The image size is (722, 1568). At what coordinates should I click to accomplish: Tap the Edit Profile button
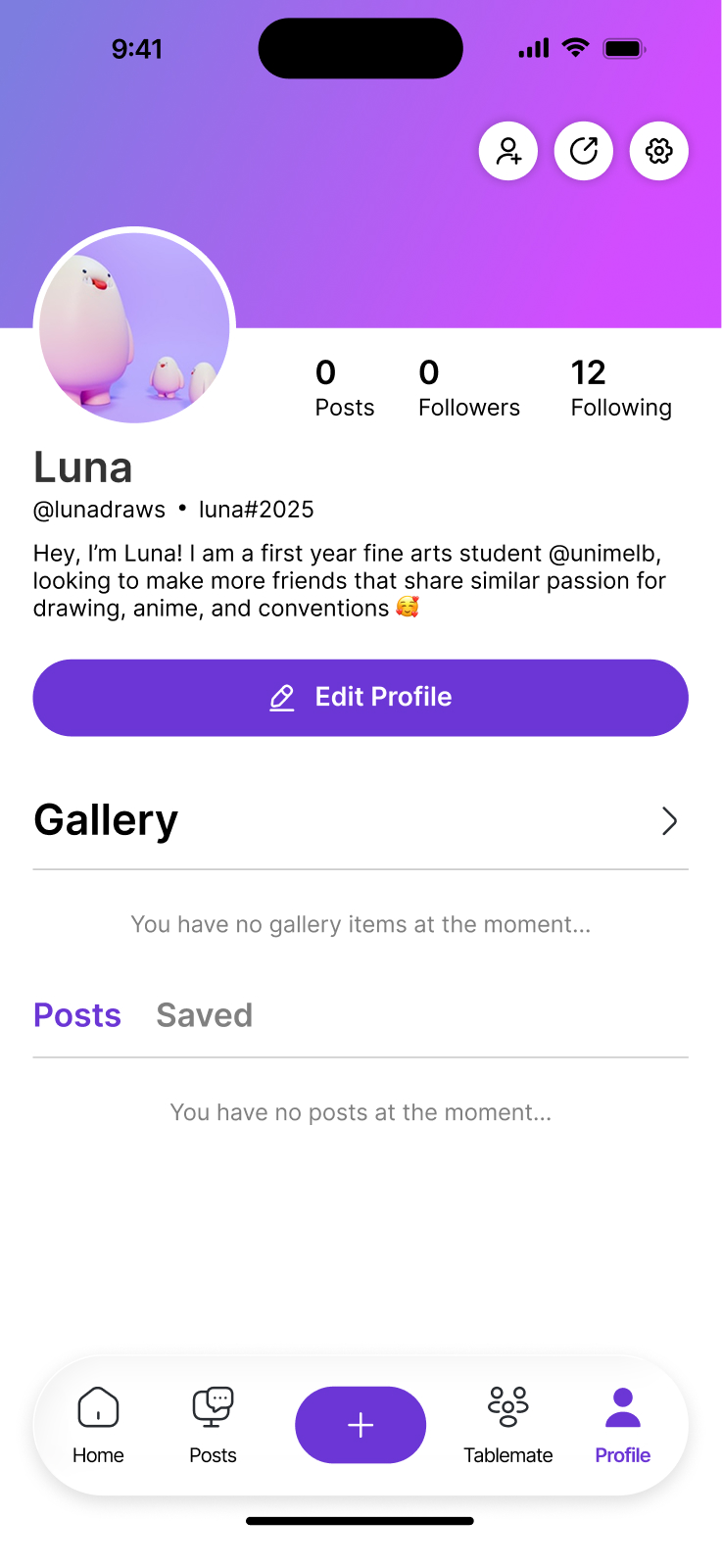coord(361,698)
